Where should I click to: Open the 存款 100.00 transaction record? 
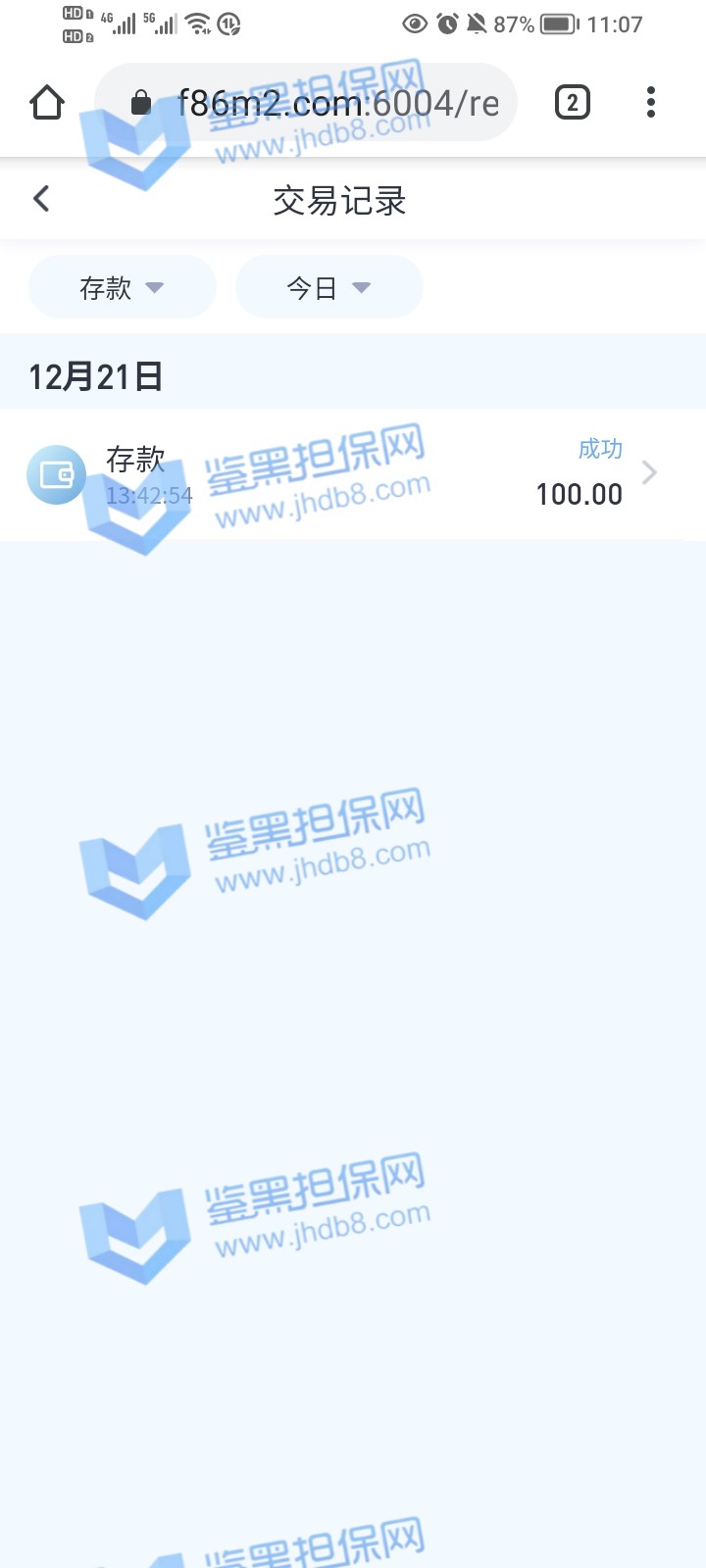pyautogui.click(x=353, y=475)
